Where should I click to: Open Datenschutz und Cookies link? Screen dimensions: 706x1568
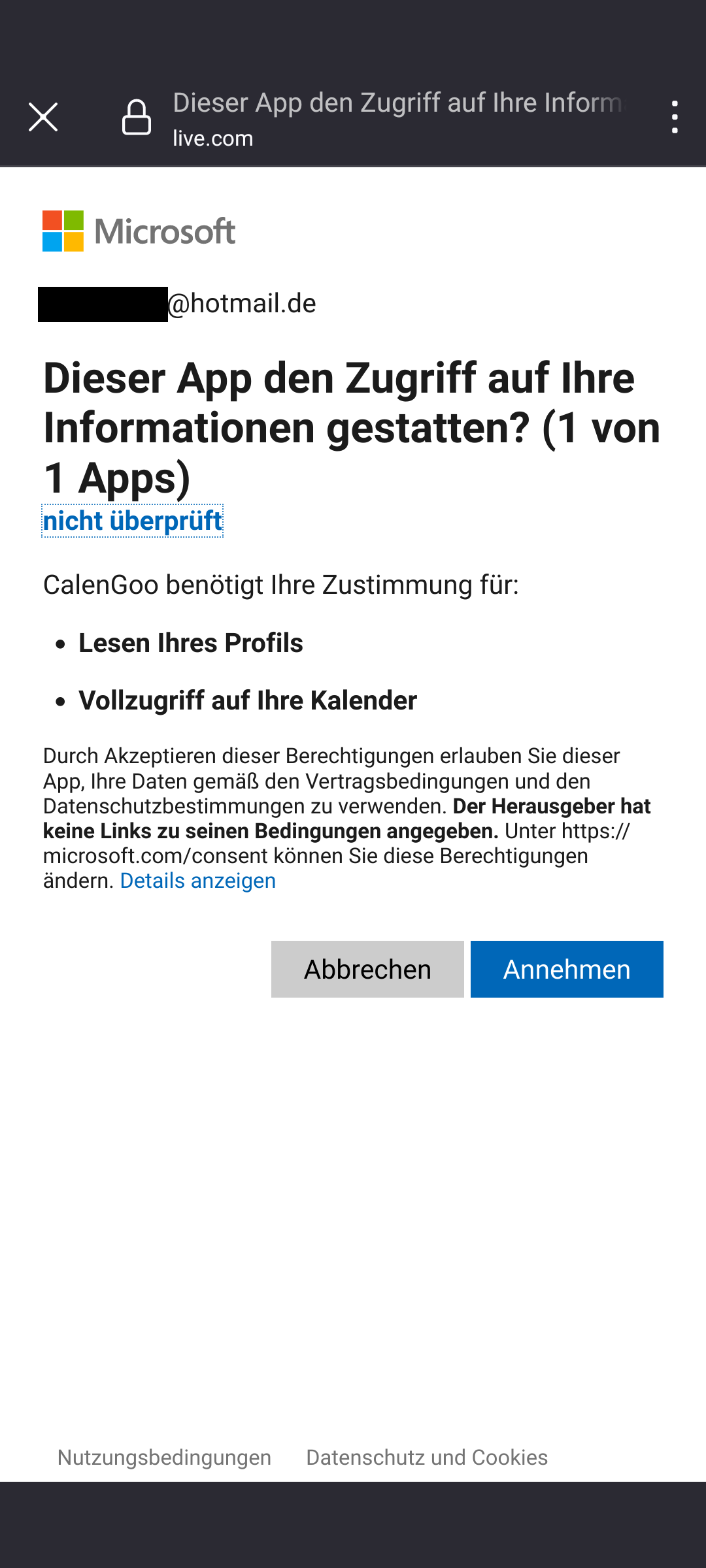(x=427, y=1458)
